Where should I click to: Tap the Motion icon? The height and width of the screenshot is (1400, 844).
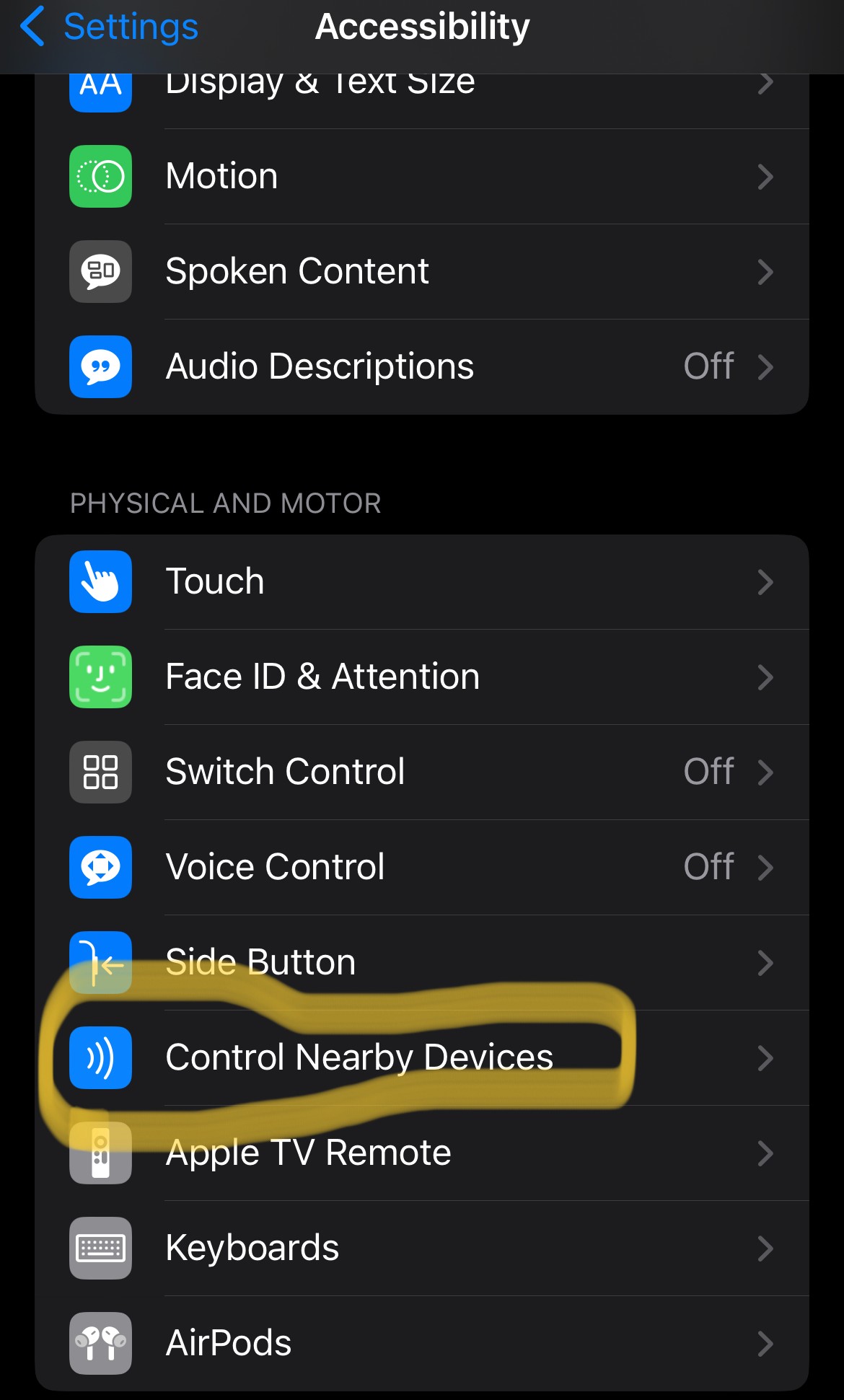click(x=100, y=177)
